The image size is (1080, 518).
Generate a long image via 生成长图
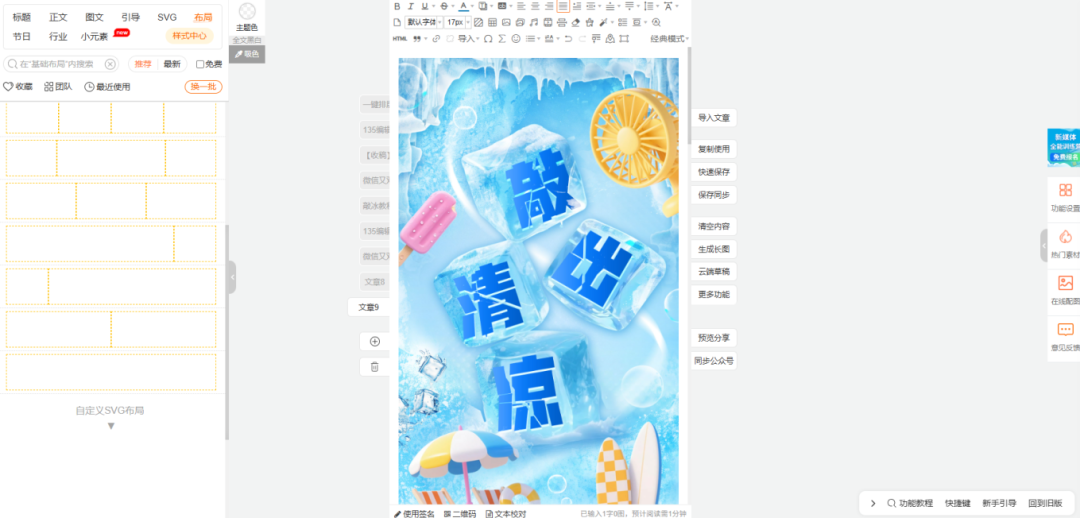[x=714, y=249]
